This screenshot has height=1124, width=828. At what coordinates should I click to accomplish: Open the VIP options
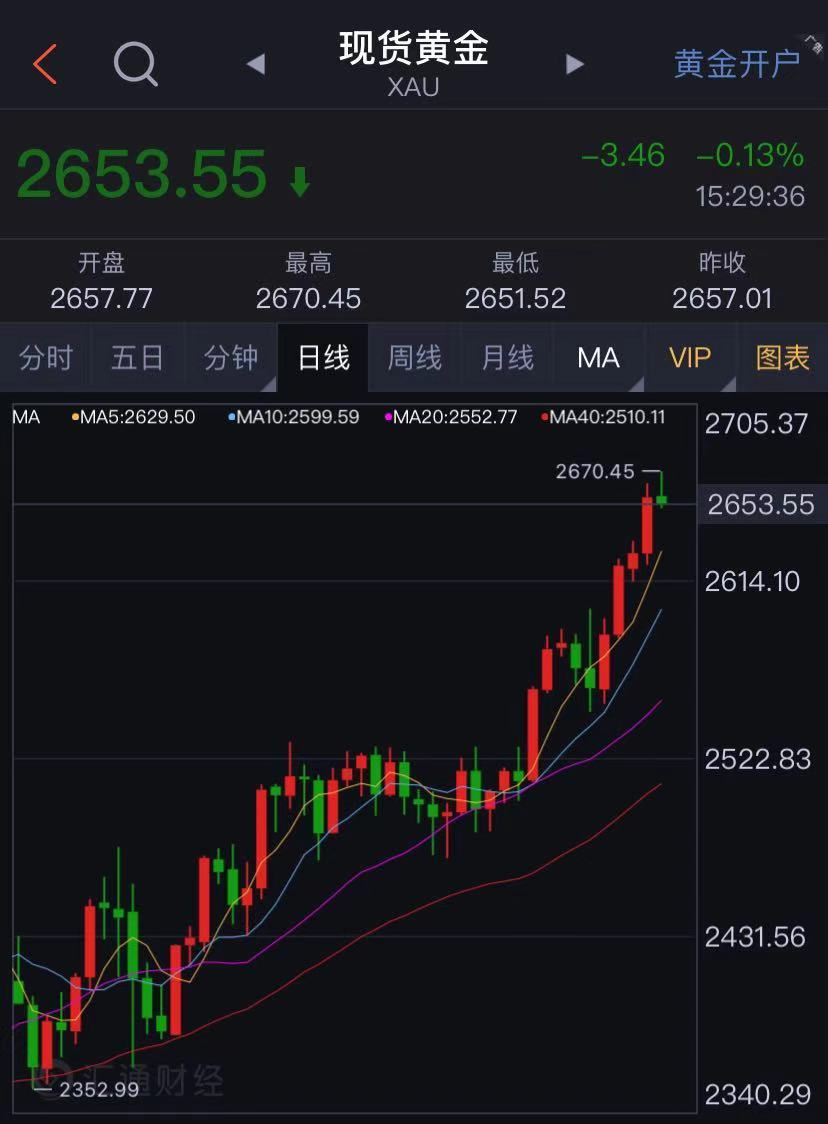[x=690, y=358]
